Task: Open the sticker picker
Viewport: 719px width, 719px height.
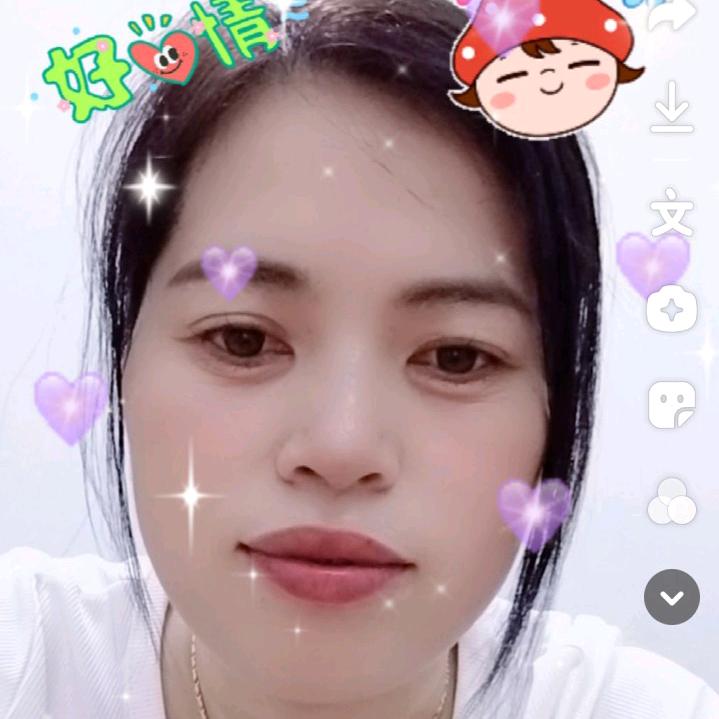Action: click(672, 404)
